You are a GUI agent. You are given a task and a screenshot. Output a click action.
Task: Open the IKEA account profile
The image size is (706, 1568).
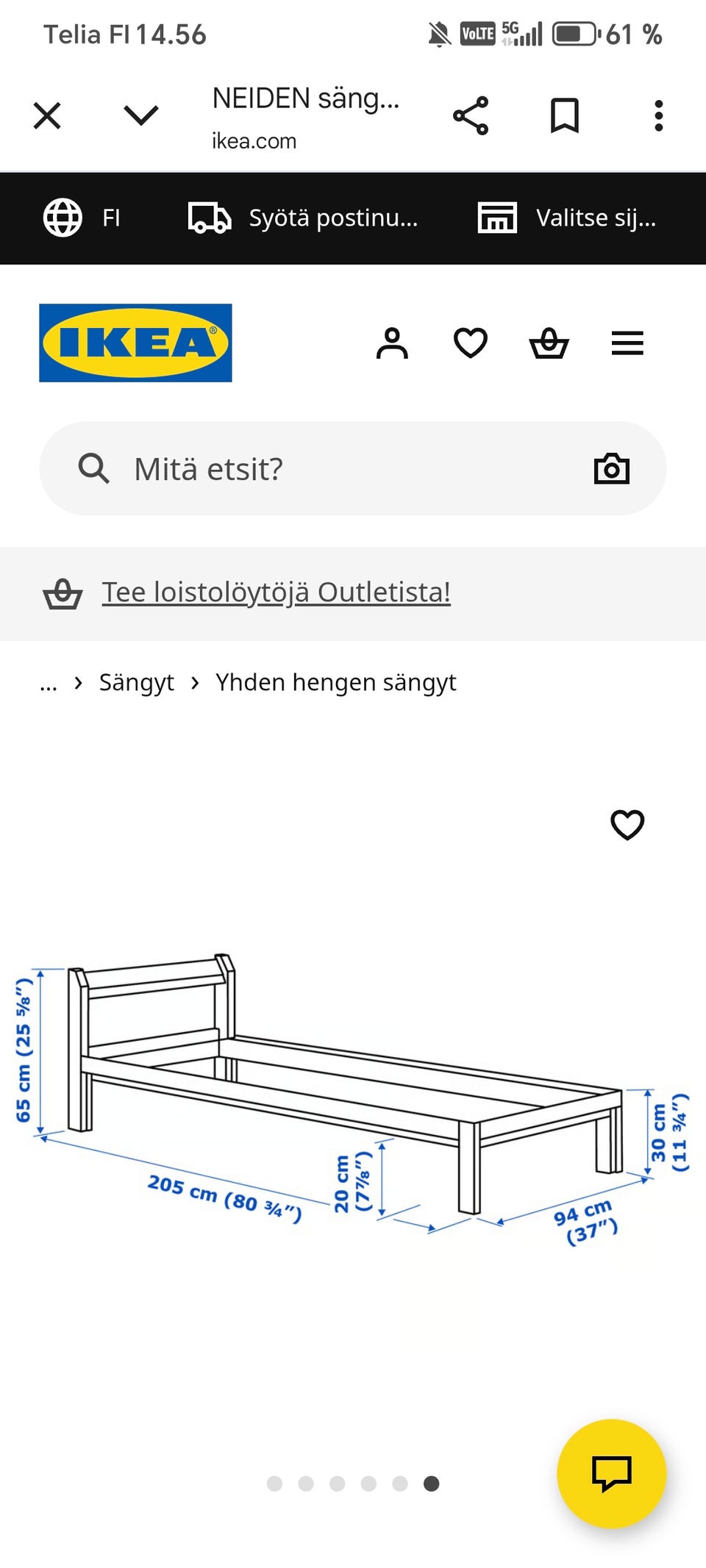click(x=393, y=343)
